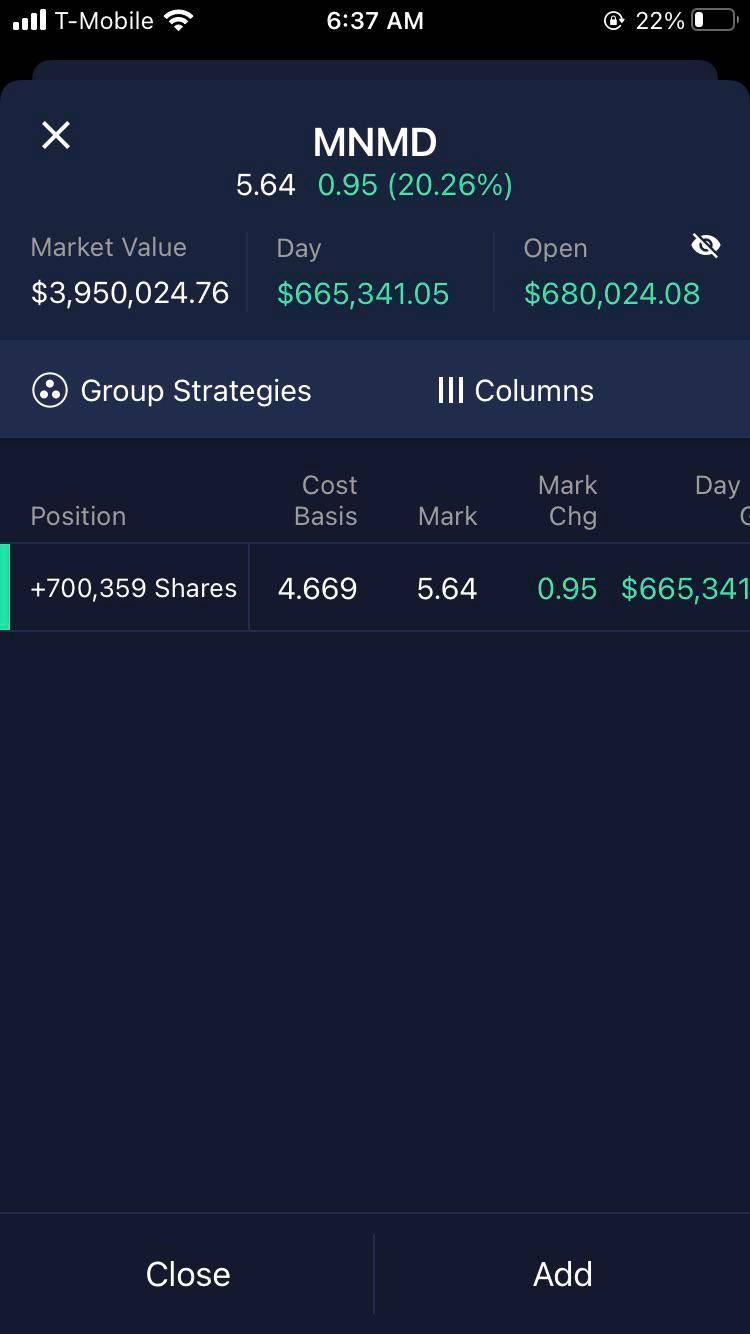Tap the battery indicator showing 22%
Image resolution: width=750 pixels, height=1334 pixels.
(x=712, y=18)
